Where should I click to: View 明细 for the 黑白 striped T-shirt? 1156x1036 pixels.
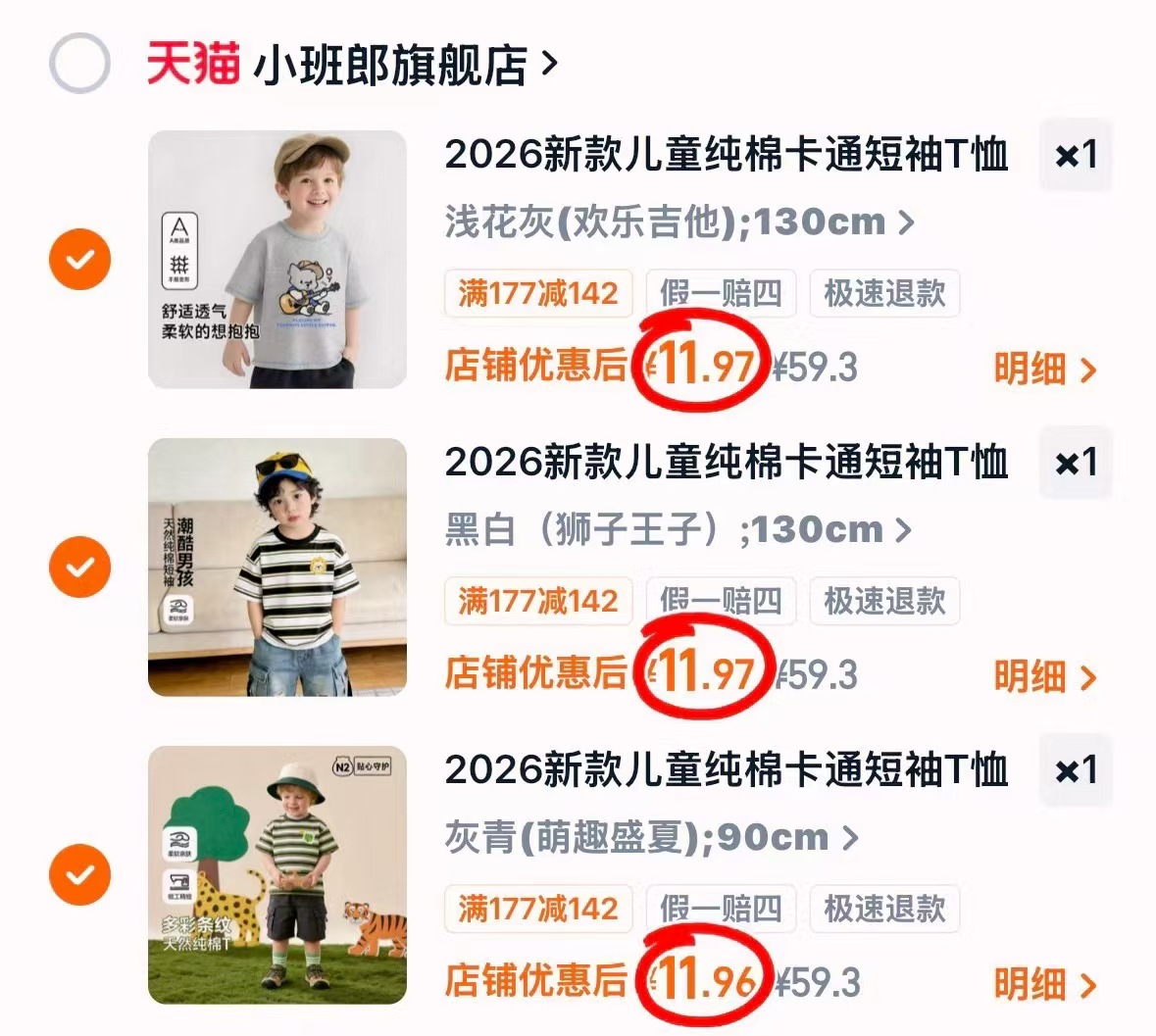coord(1045,676)
